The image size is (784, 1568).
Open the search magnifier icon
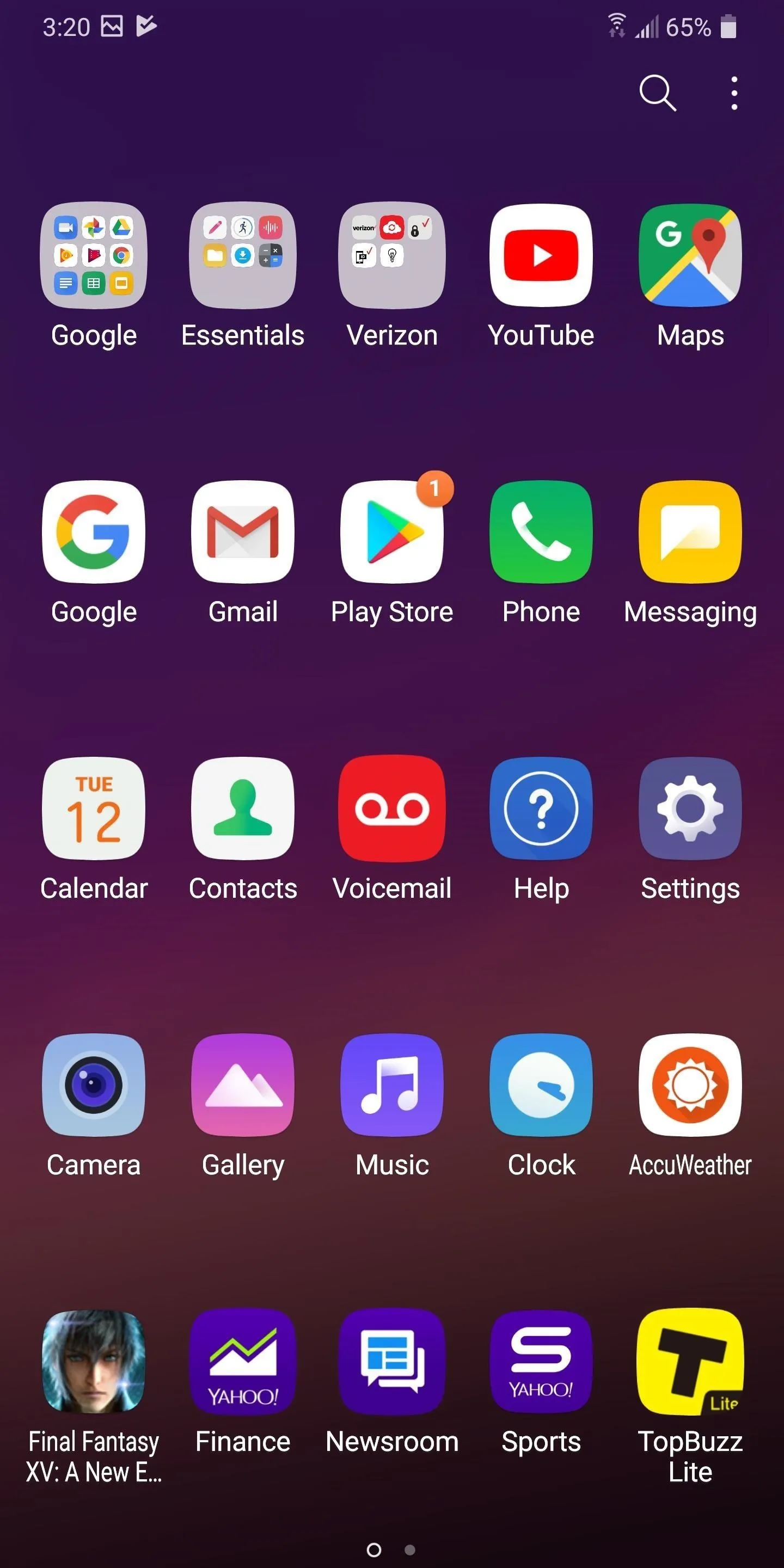click(x=657, y=93)
